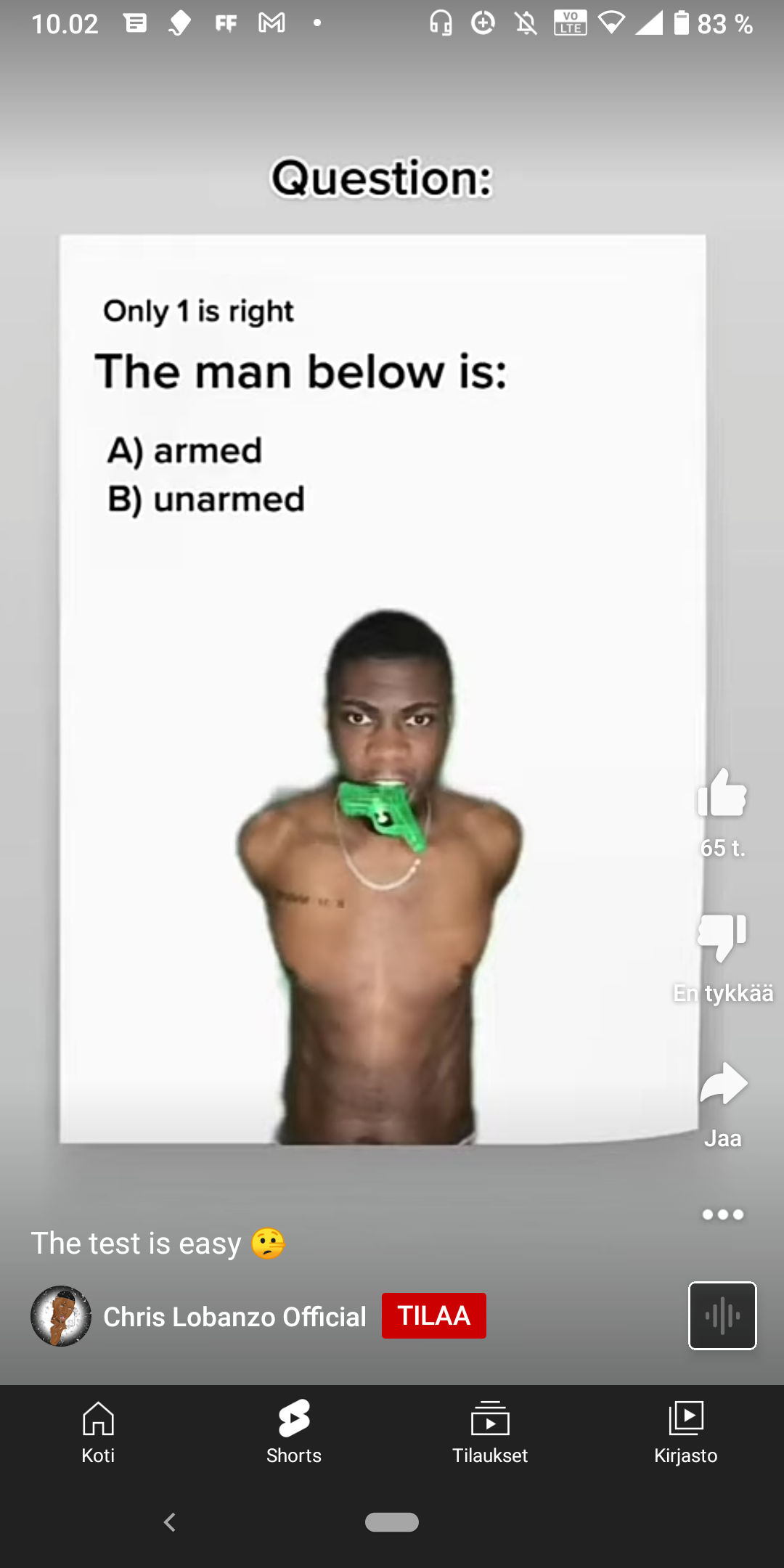Tap the system back arrow
Viewport: 784px width, 1568px height.
pyautogui.click(x=170, y=1522)
